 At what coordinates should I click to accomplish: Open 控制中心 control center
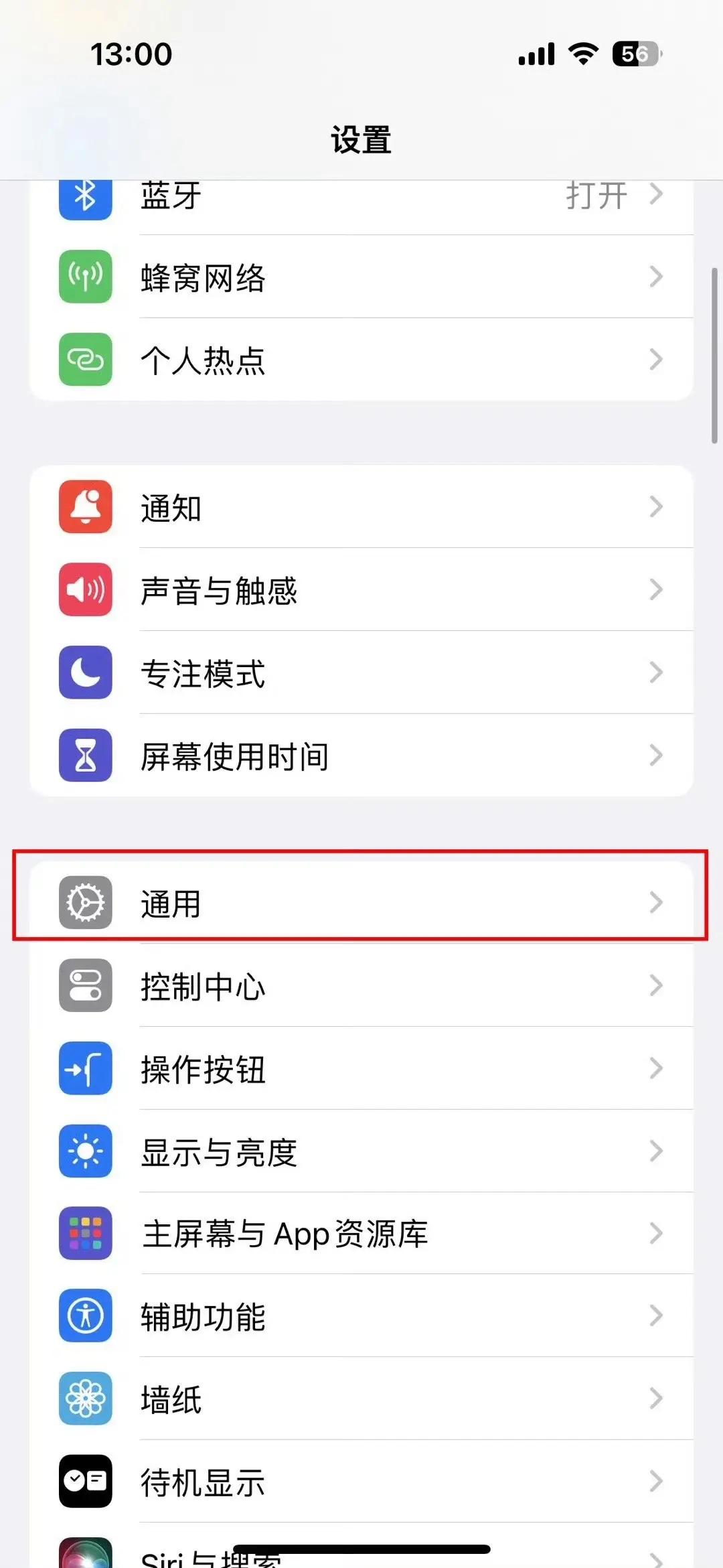coord(361,985)
